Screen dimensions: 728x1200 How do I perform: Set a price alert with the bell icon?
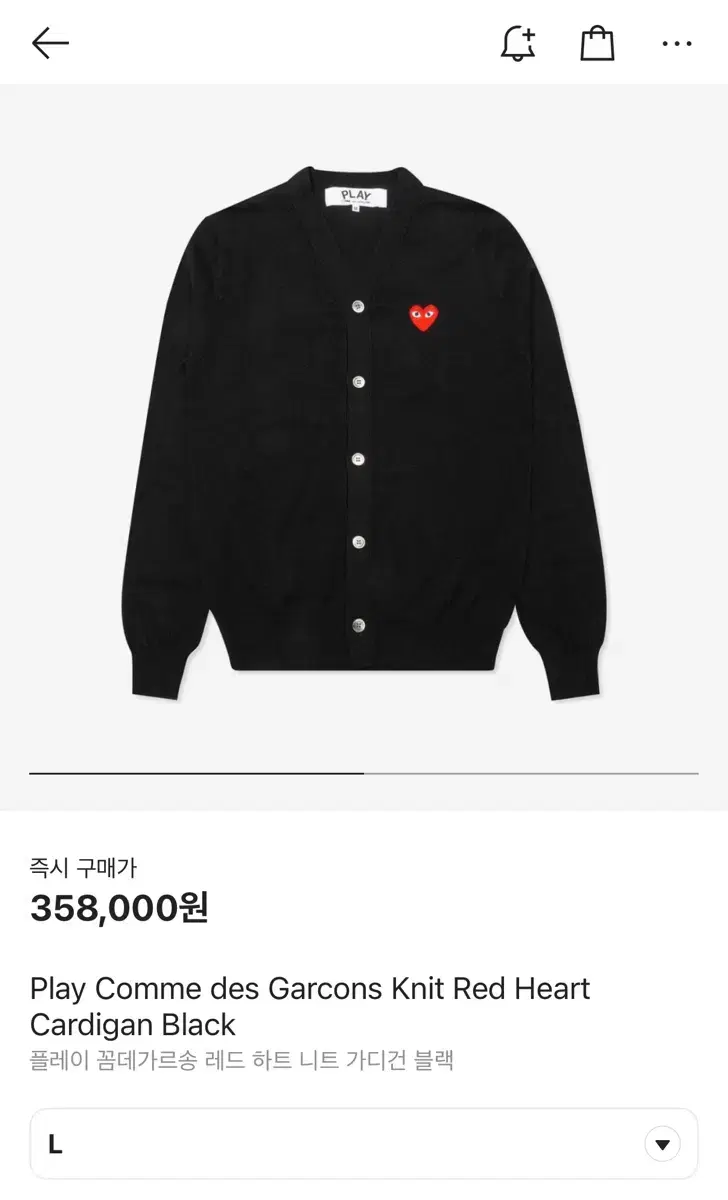pyautogui.click(x=518, y=43)
